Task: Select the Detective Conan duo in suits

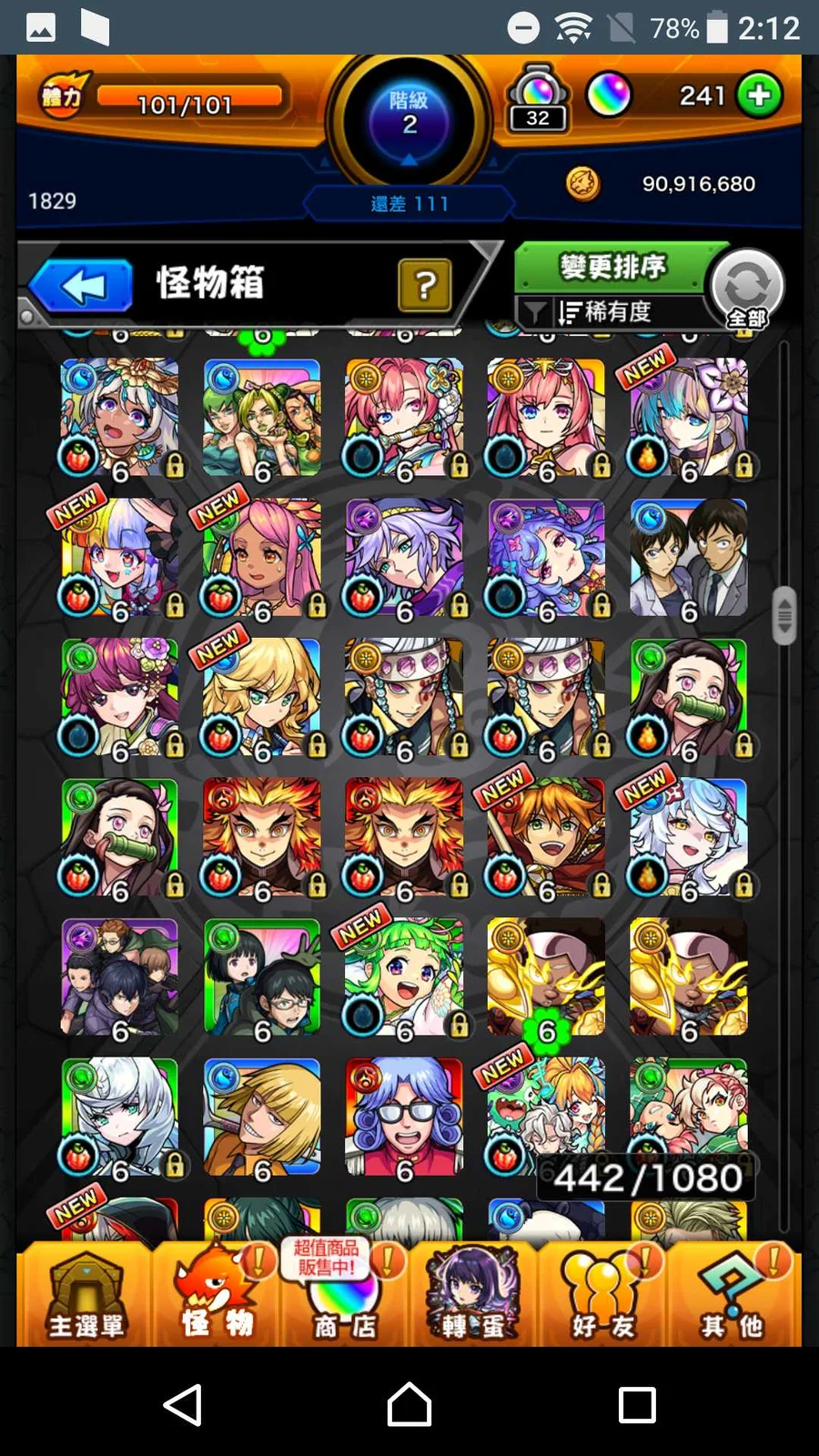Action: 689,557
